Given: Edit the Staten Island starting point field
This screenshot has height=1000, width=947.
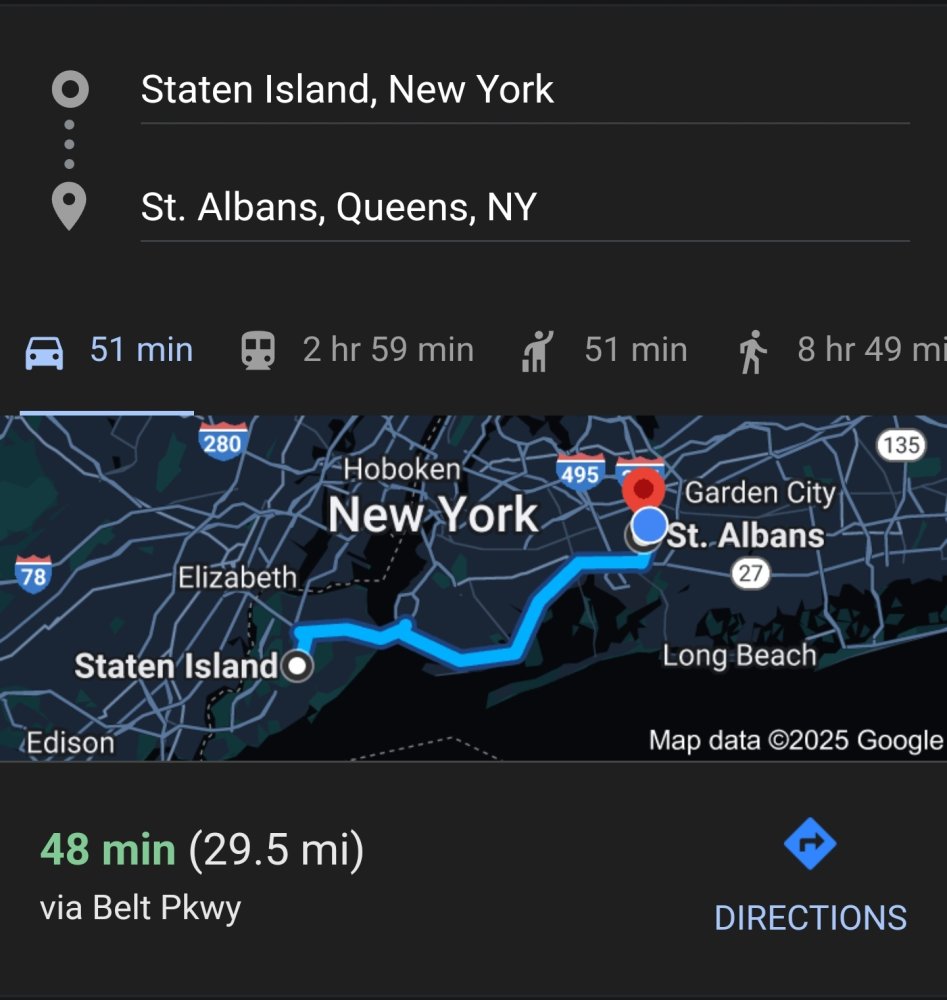Looking at the screenshot, I should (x=524, y=90).
